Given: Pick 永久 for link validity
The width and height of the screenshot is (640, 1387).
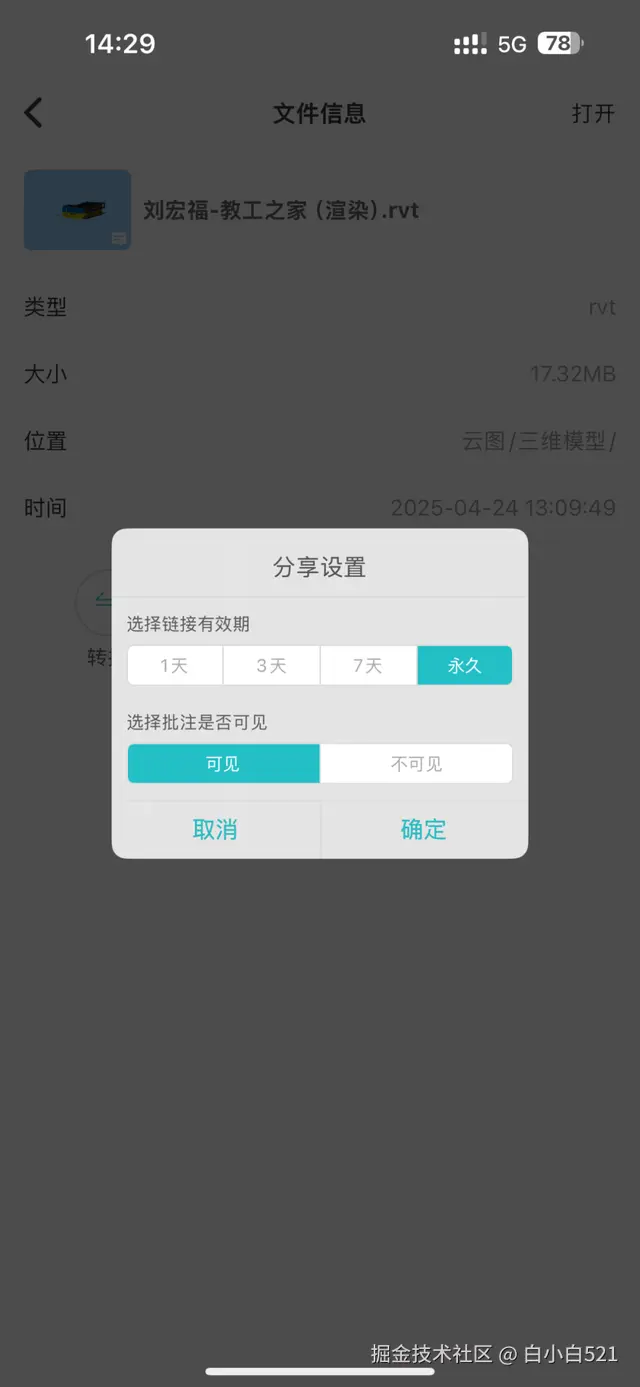Looking at the screenshot, I should click(464, 666).
